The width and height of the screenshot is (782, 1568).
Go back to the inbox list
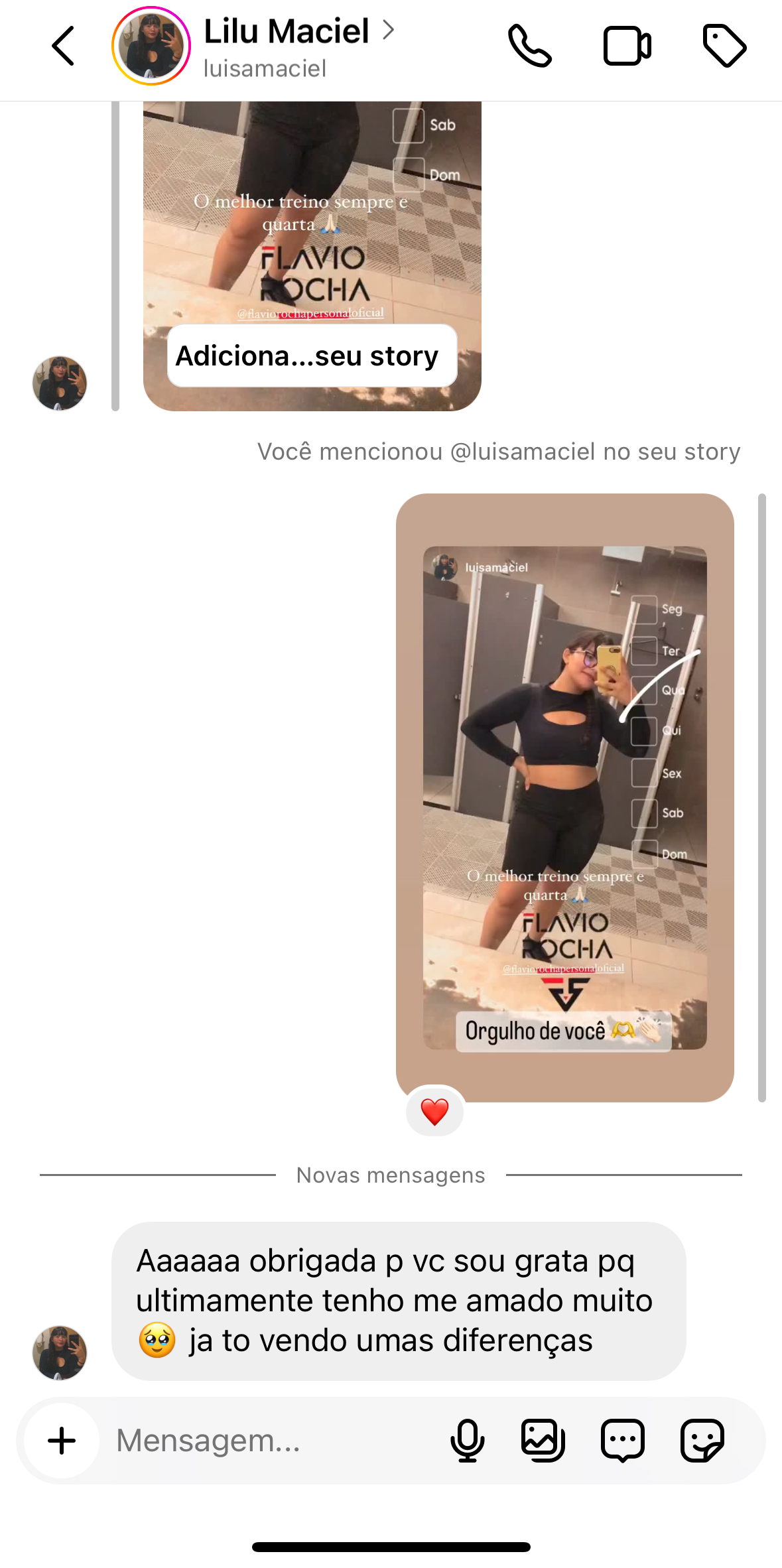63,46
